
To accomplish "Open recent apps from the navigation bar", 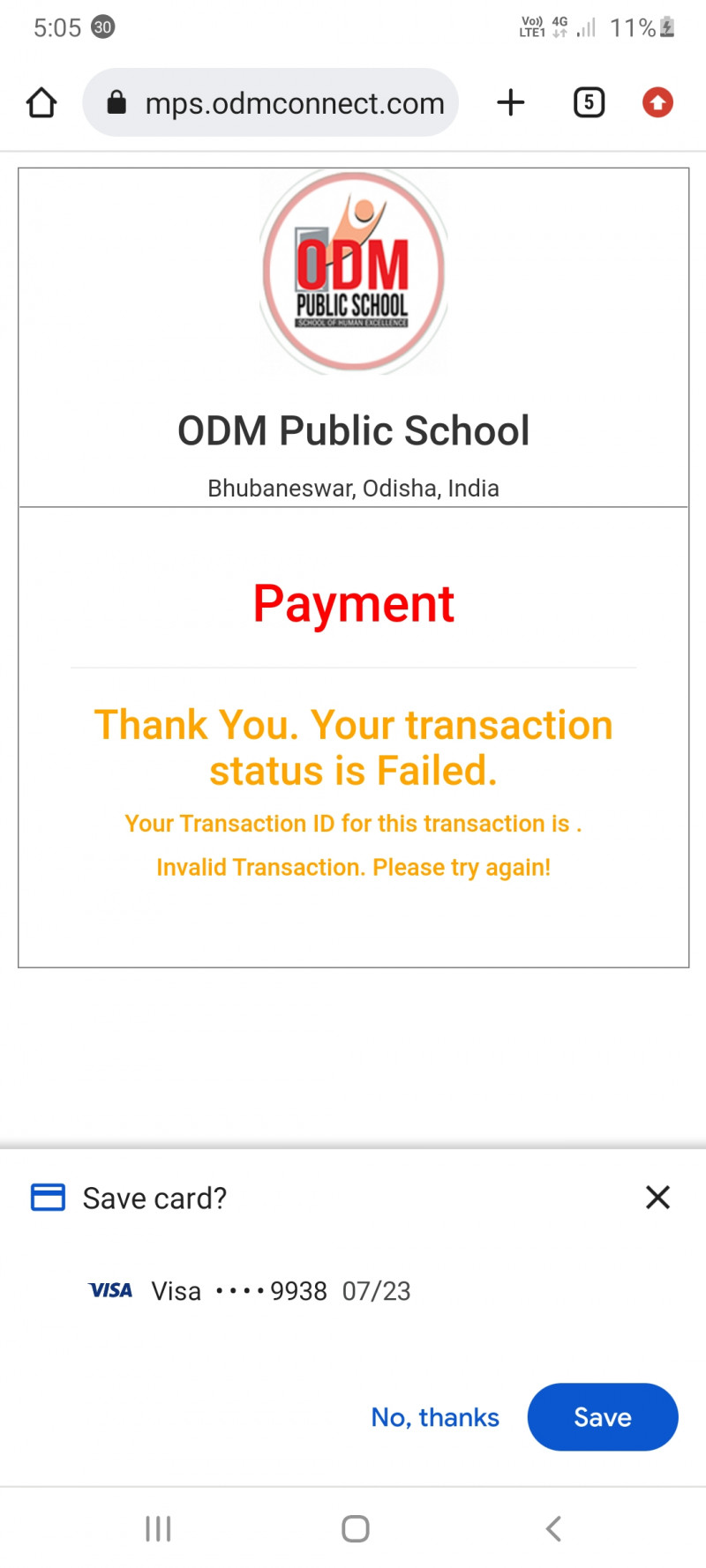I will [x=158, y=1528].
